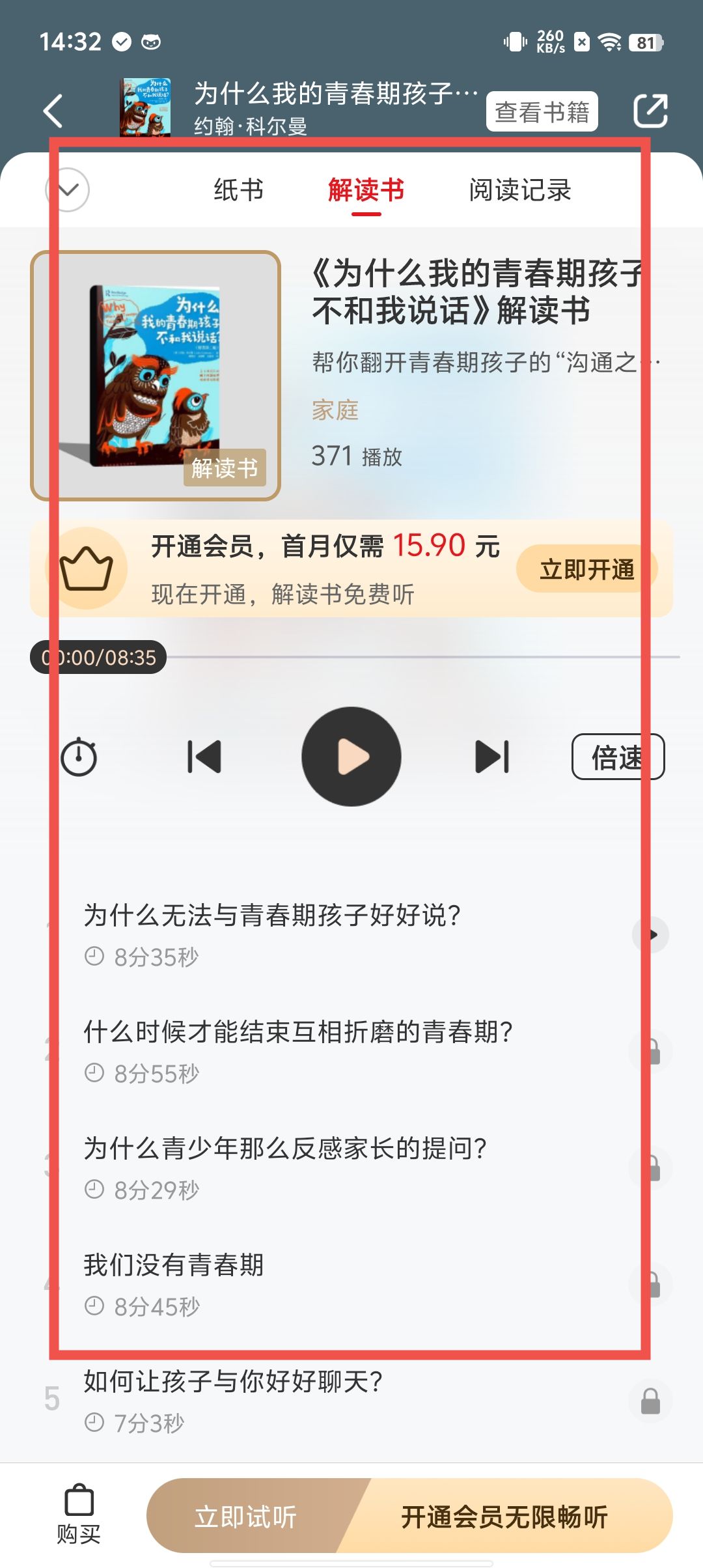Open chapter 为什么青少年那么反感家长的提问?
The image size is (703, 1568).
(x=285, y=1149)
